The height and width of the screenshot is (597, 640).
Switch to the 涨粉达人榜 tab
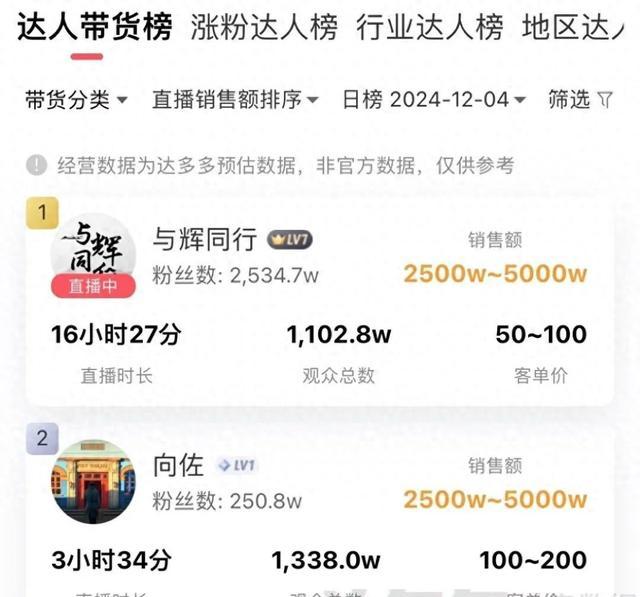264,27
